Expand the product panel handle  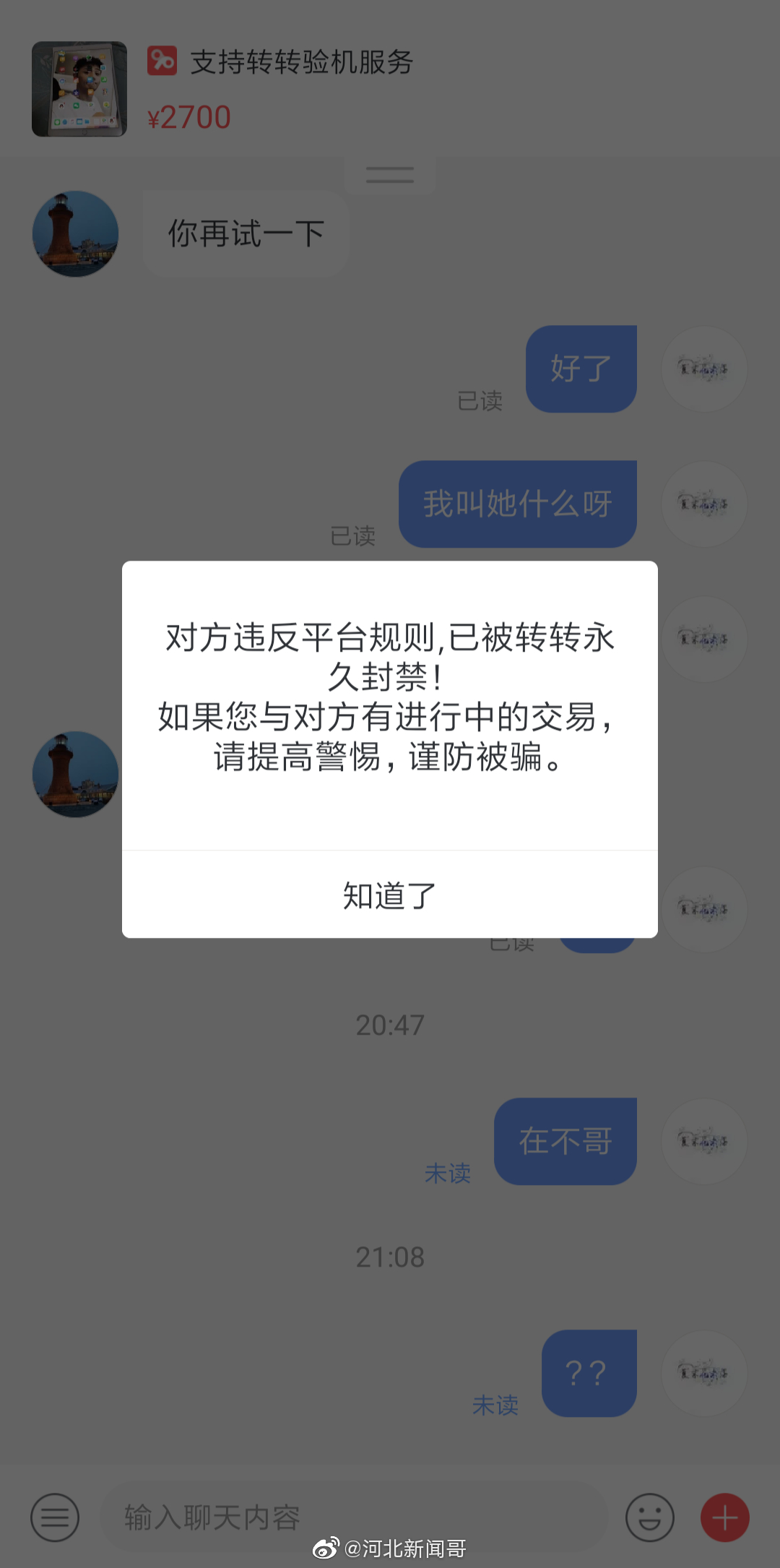(x=390, y=174)
